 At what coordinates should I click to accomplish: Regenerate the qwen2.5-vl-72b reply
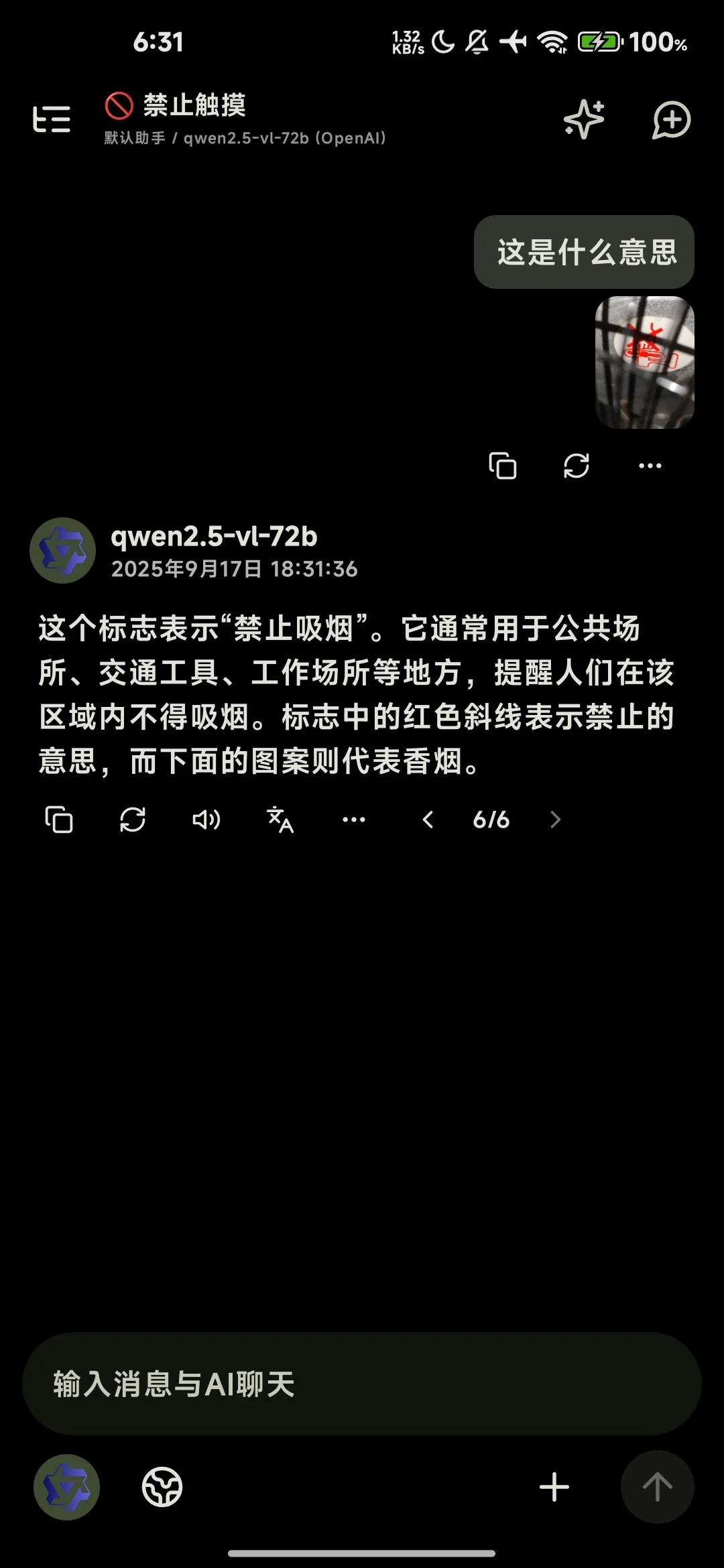tap(133, 820)
